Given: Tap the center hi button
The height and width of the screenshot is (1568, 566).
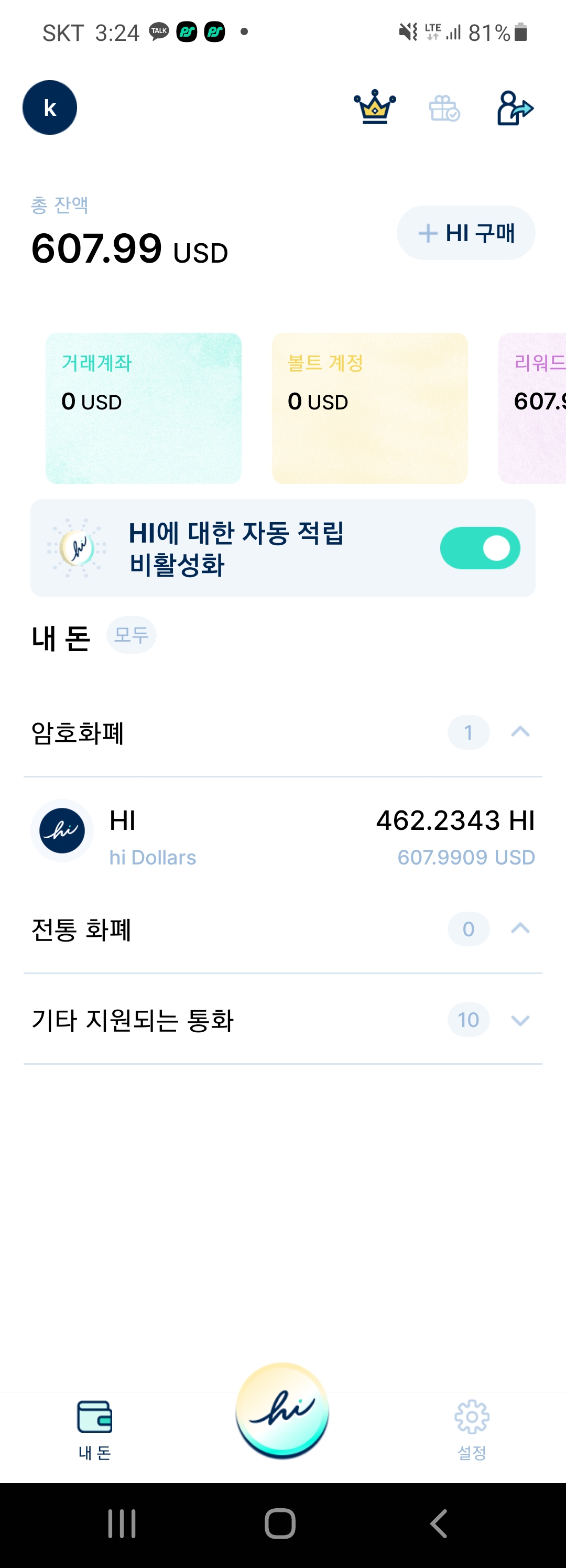Looking at the screenshot, I should (x=282, y=1410).
